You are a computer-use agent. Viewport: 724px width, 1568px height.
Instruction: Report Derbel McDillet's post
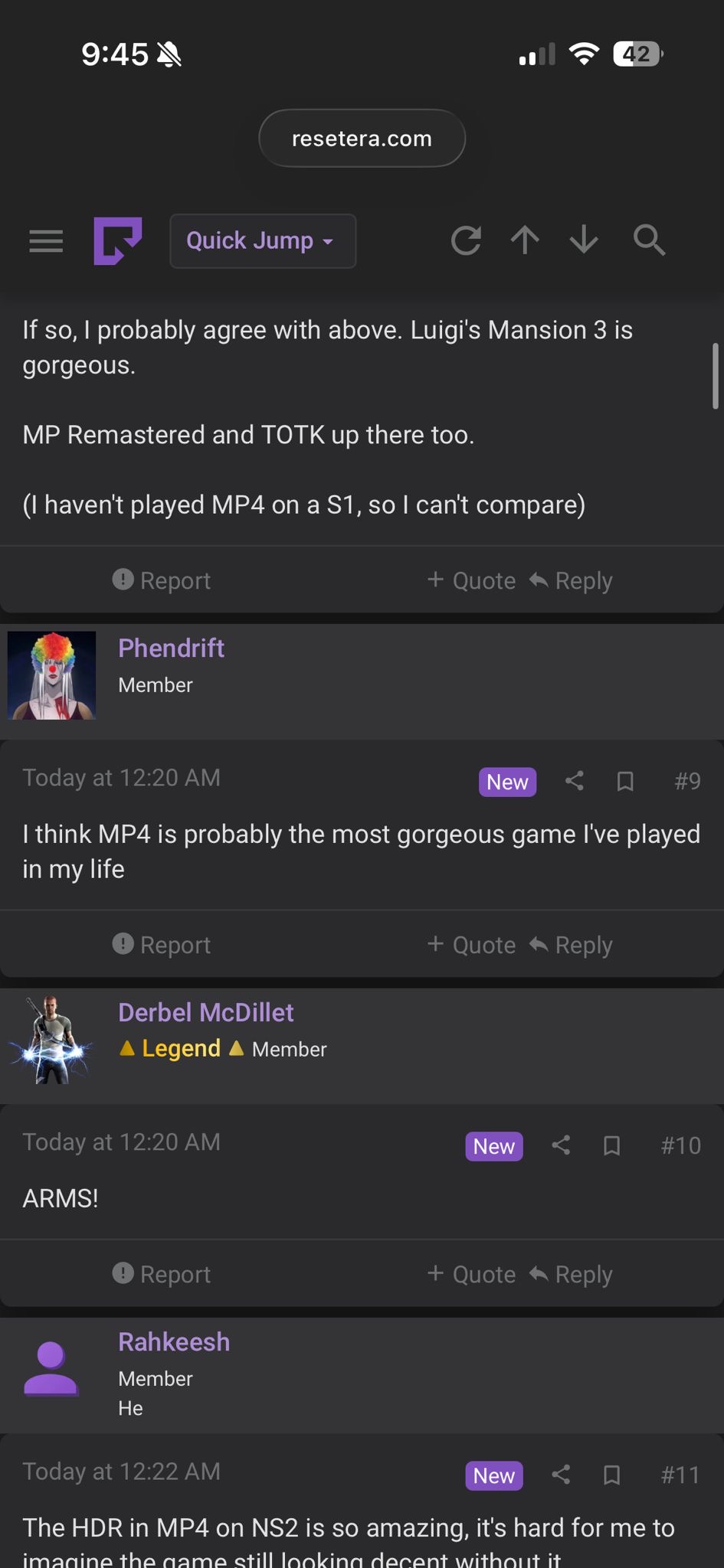click(x=162, y=1273)
